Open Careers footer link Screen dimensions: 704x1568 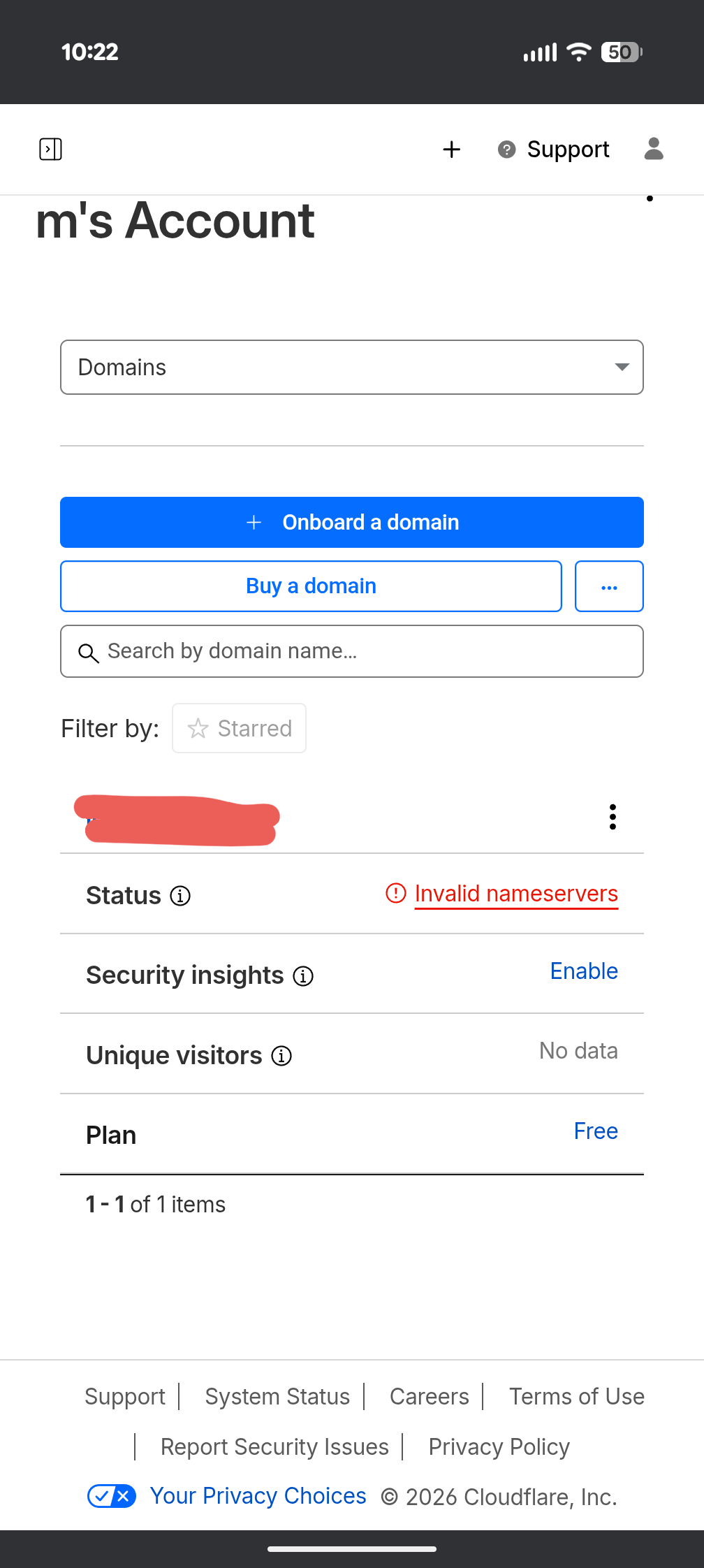pos(429,1396)
